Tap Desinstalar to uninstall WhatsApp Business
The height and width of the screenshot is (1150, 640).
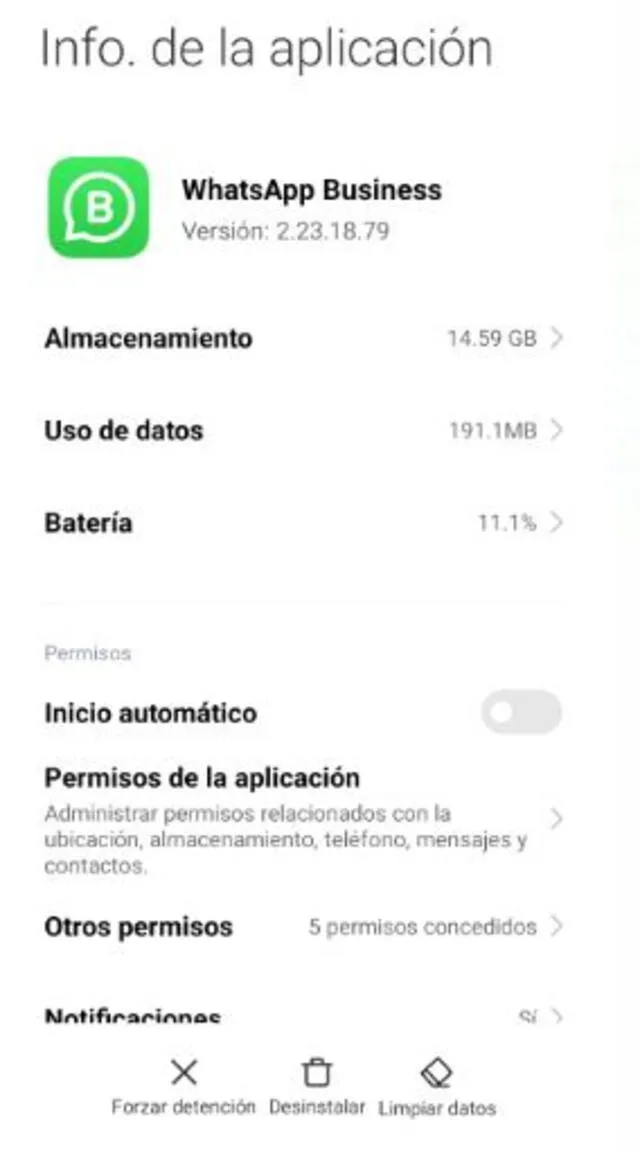tap(317, 1087)
